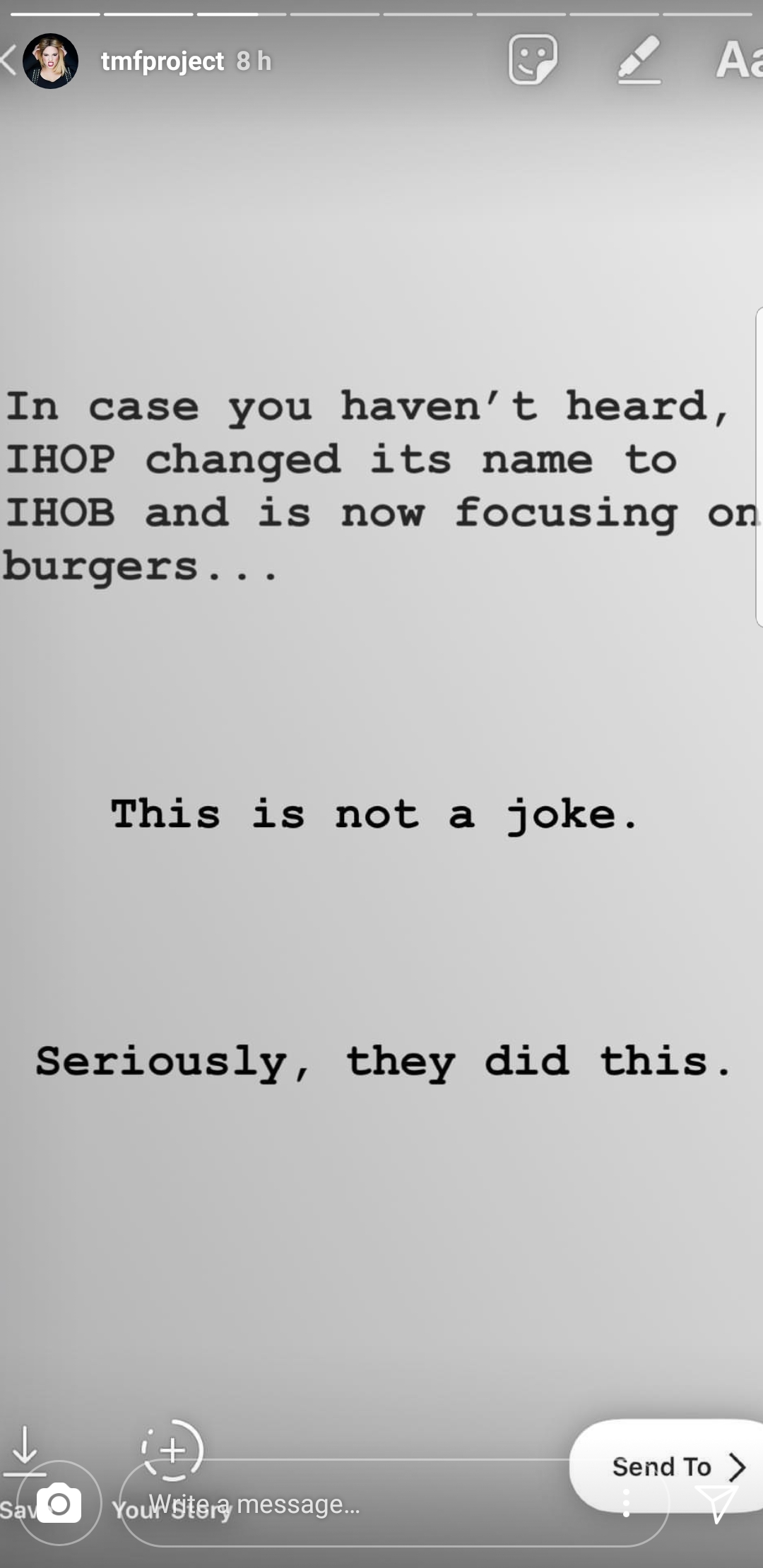The width and height of the screenshot is (763, 1568).
Task: Add this to Your Story
Action: [172, 1450]
